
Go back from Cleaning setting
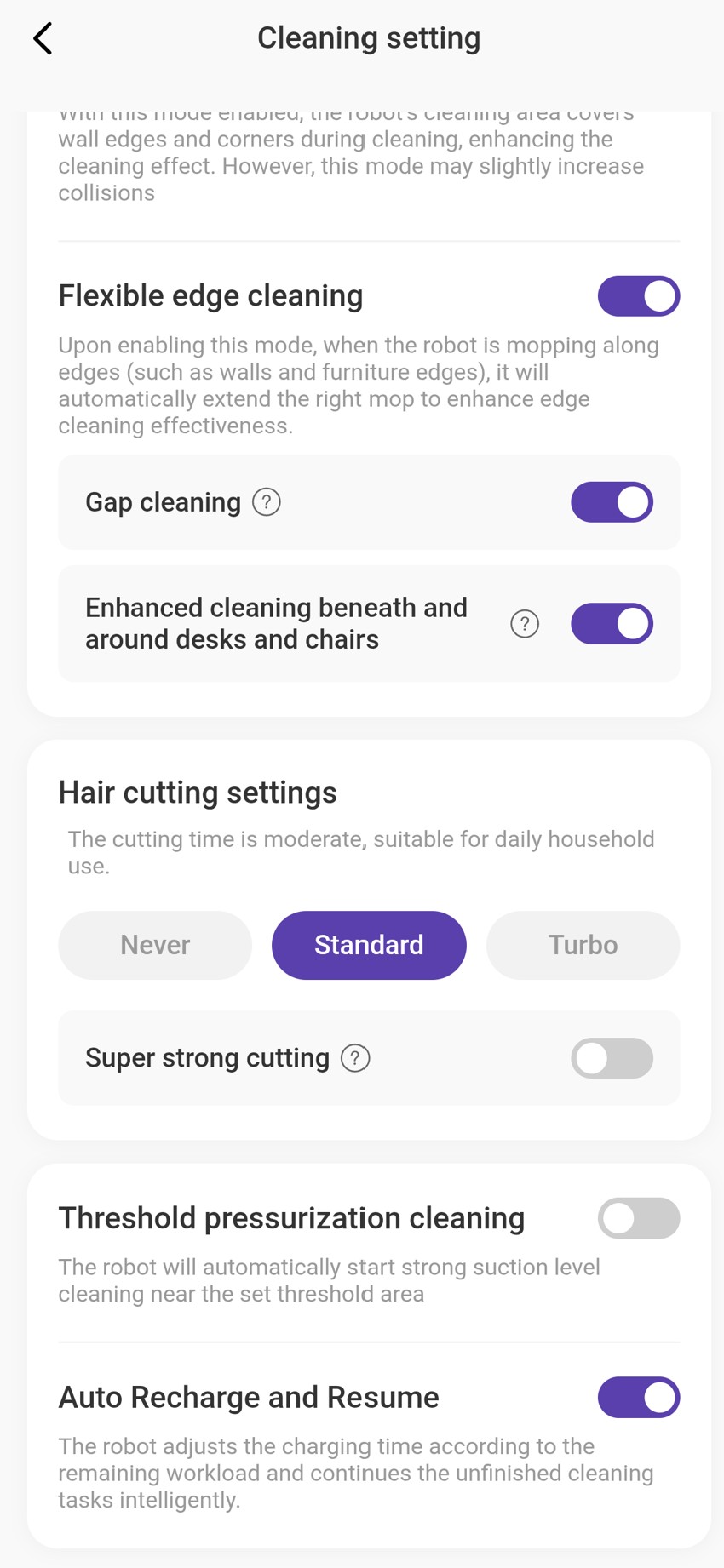[x=43, y=38]
